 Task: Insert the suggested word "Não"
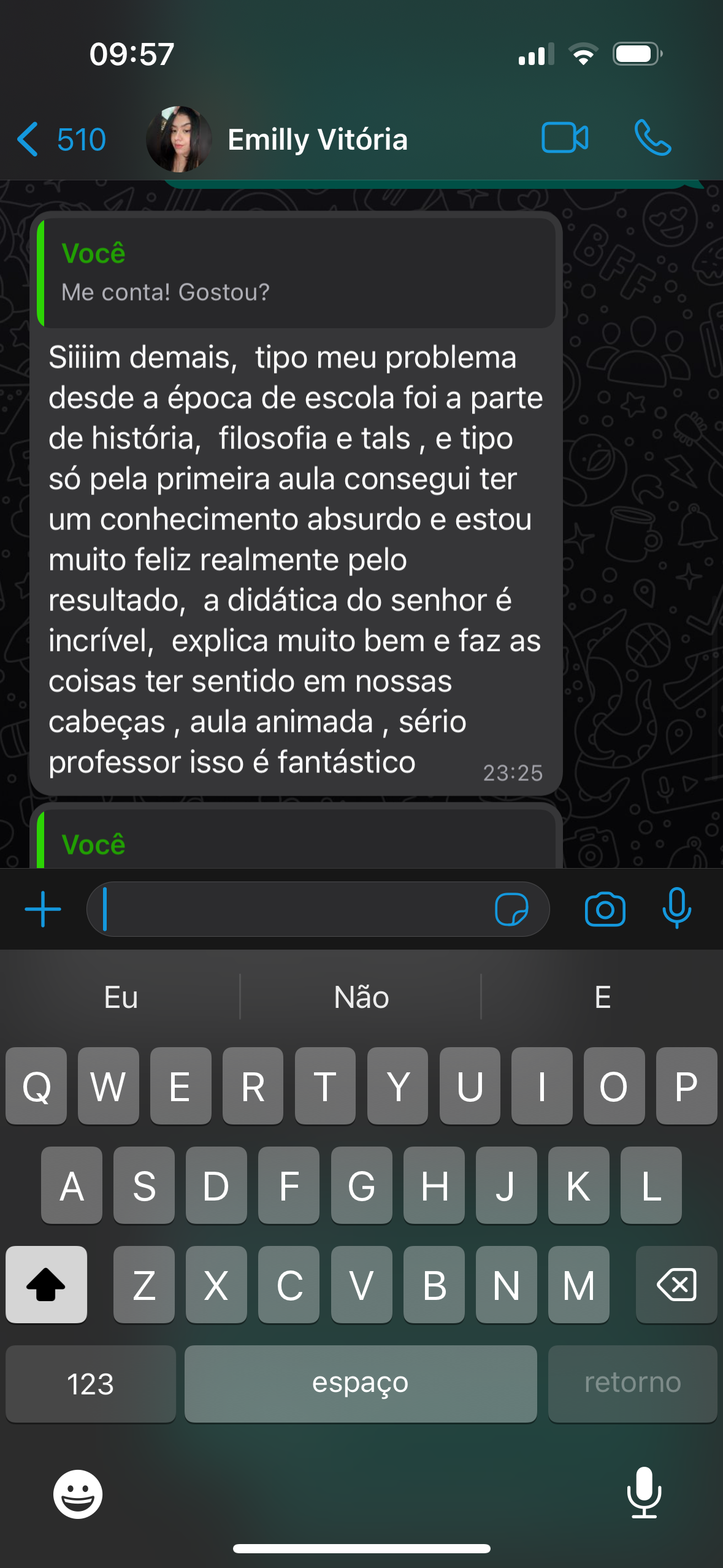361,997
